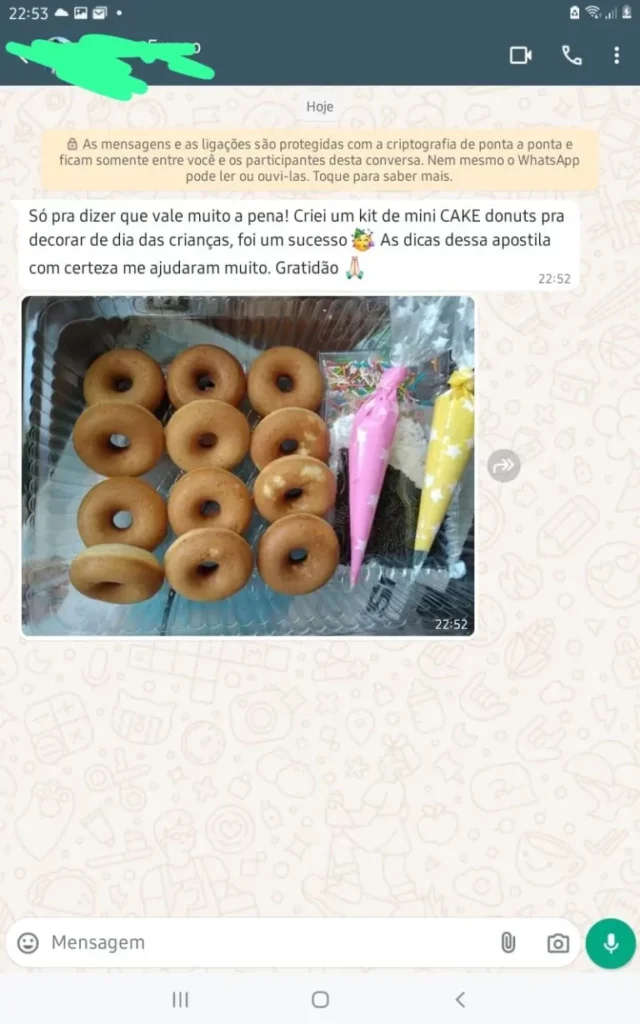Image resolution: width=640 pixels, height=1024 pixels.
Task: Open the overflow menu
Action: pos(616,56)
